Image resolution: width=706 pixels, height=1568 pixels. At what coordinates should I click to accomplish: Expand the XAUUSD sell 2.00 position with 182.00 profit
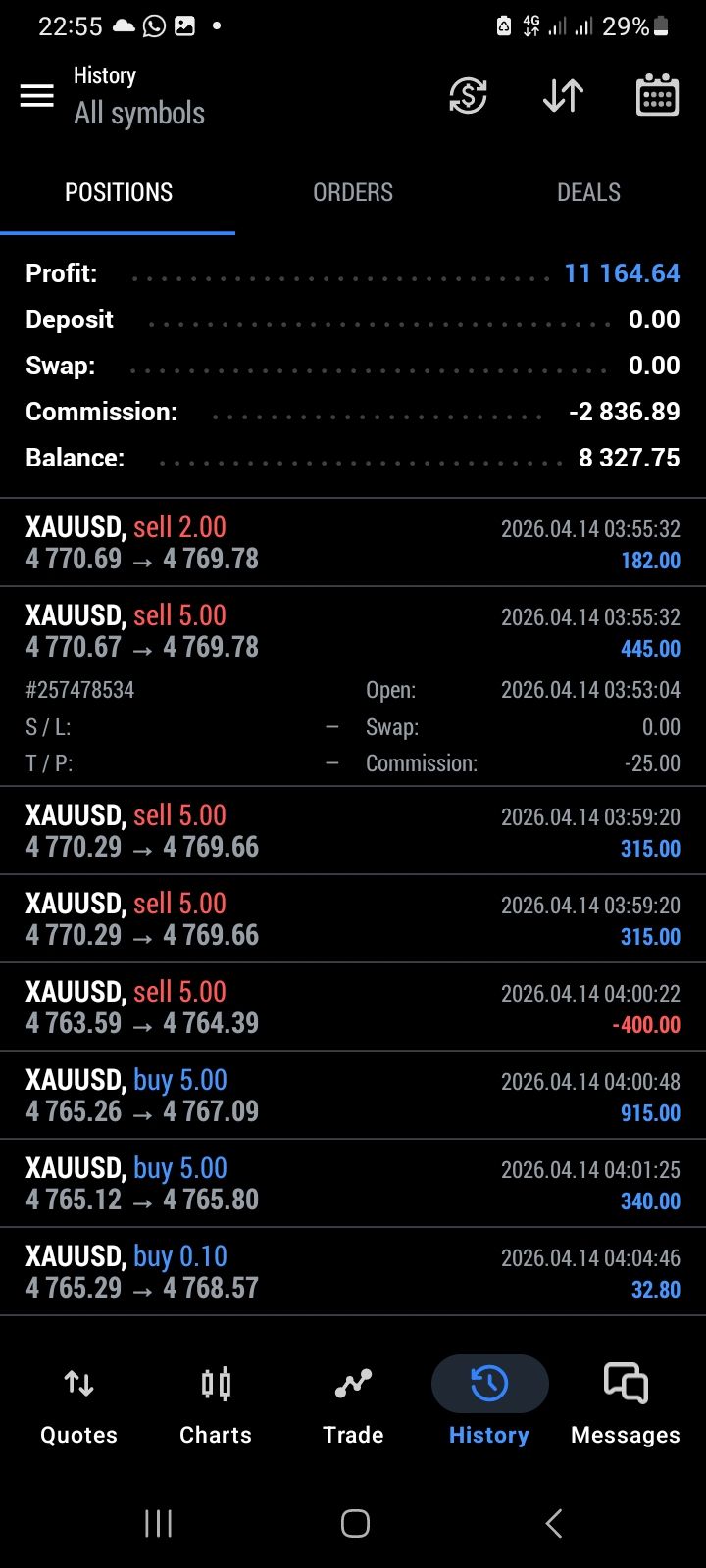353,543
